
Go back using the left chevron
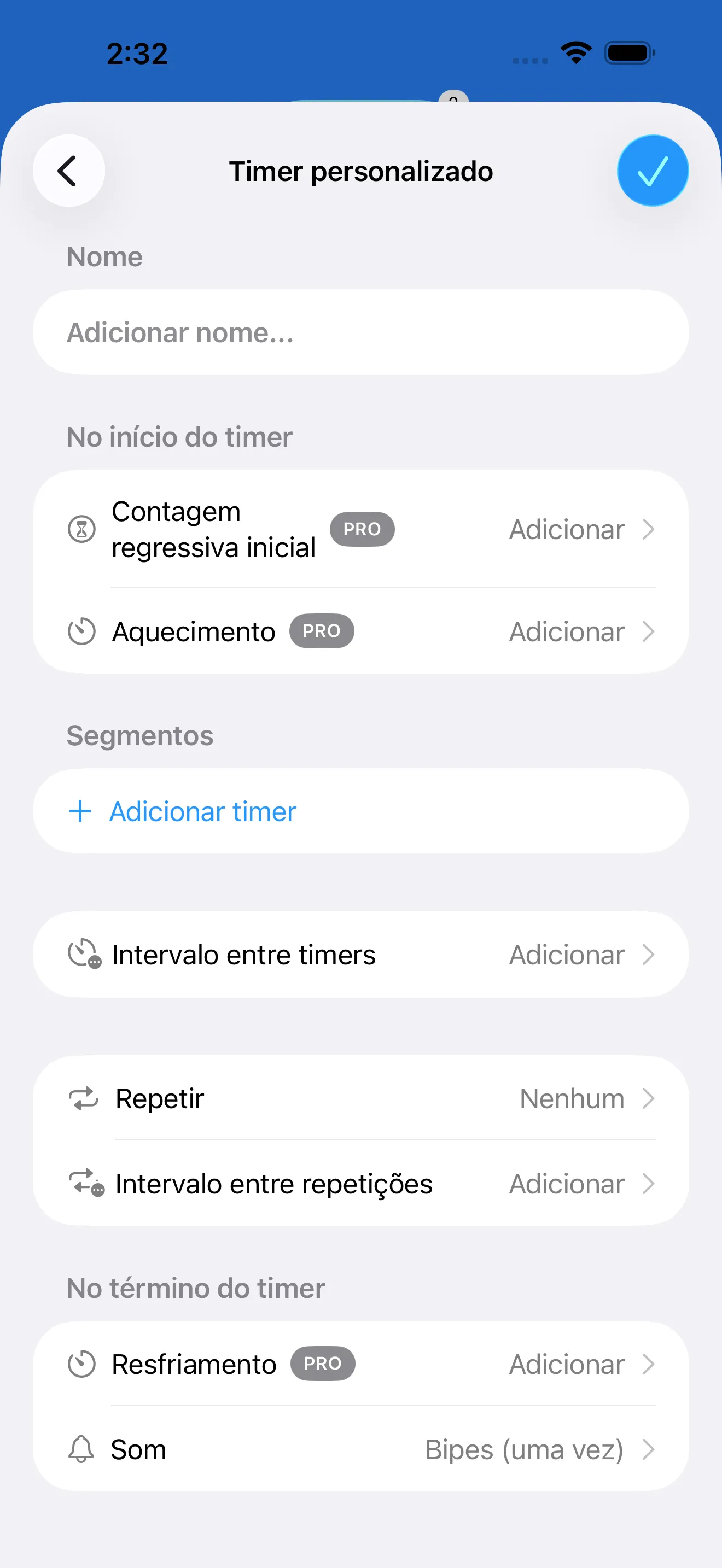point(68,171)
